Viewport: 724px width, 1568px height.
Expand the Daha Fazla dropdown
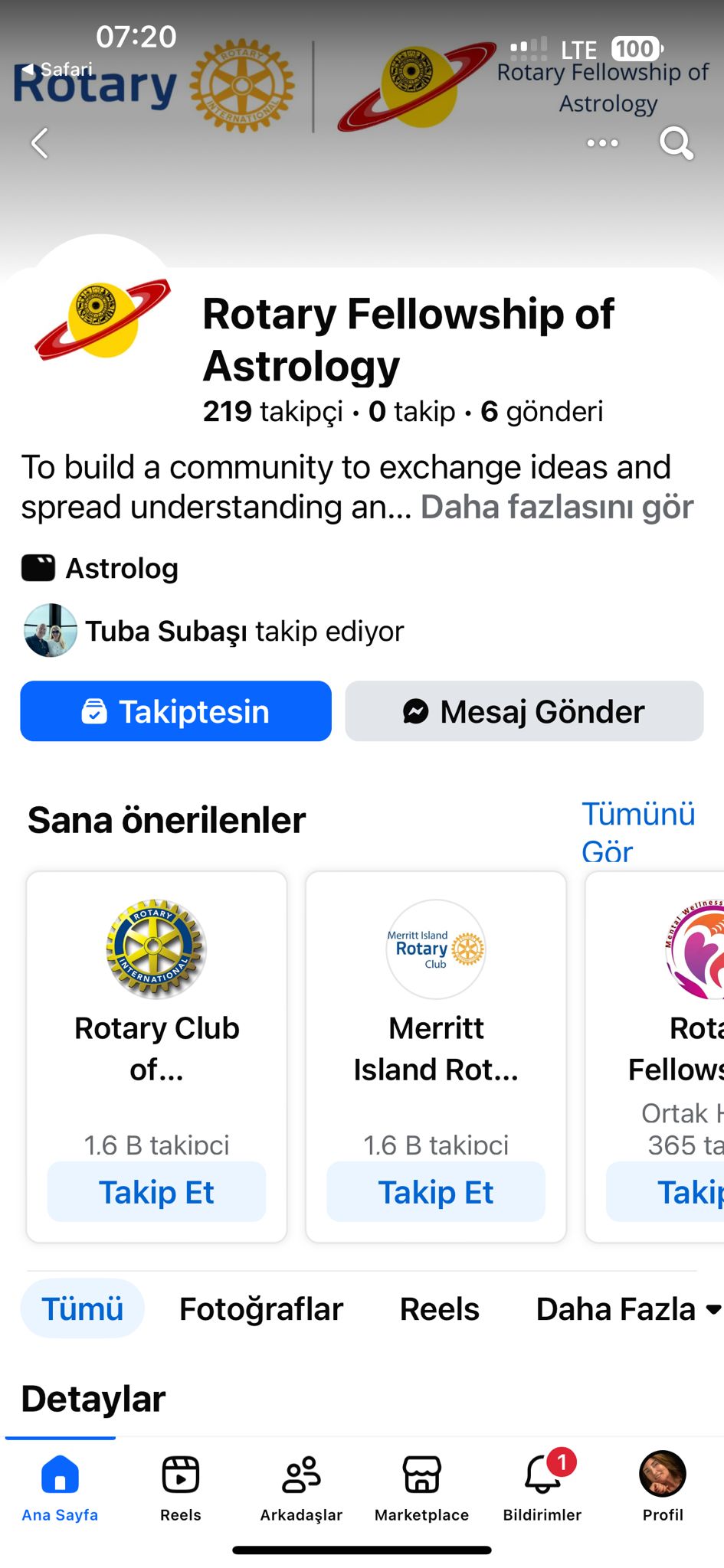(624, 1309)
